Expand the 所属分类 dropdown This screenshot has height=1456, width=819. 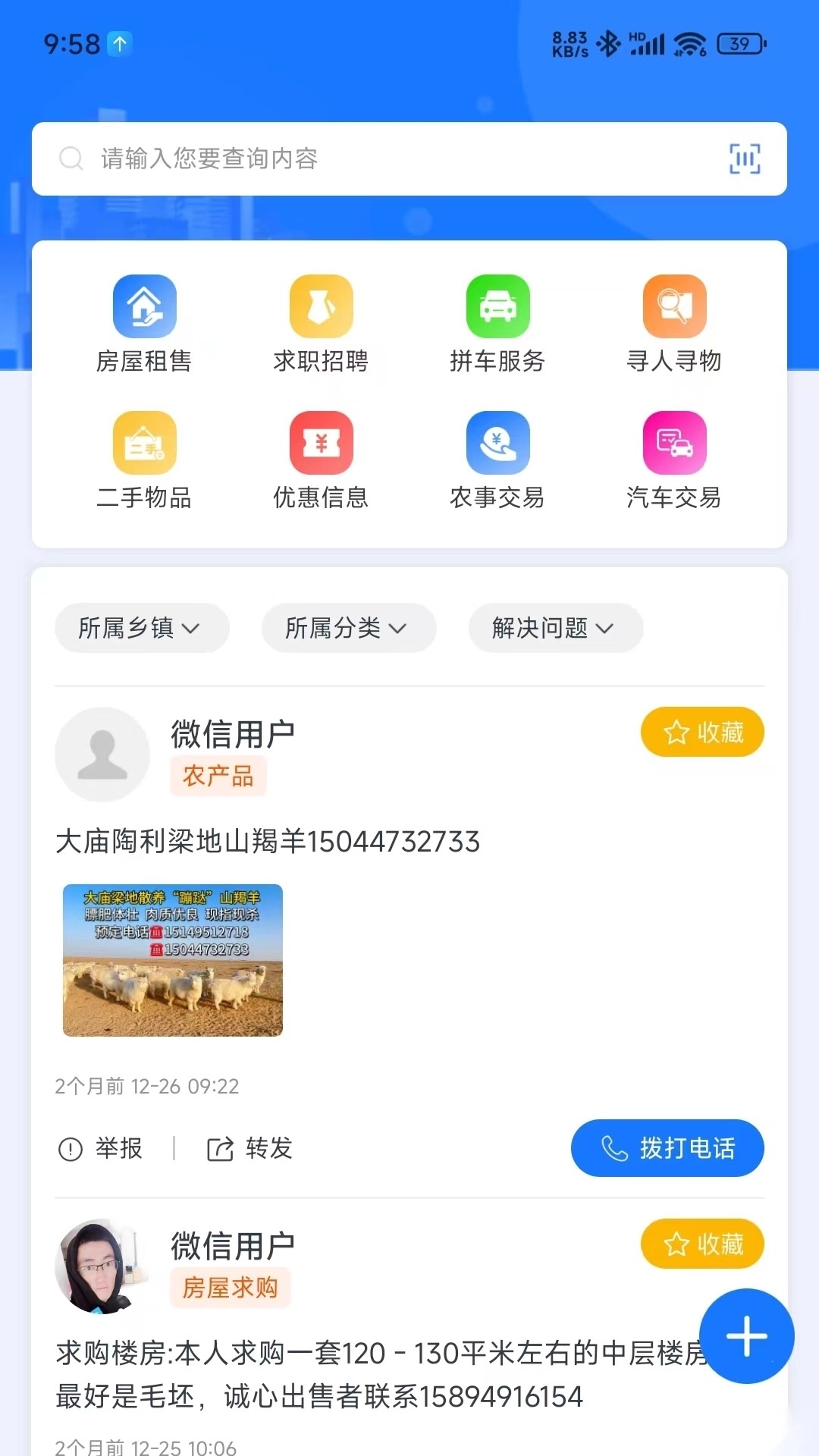[x=348, y=628]
